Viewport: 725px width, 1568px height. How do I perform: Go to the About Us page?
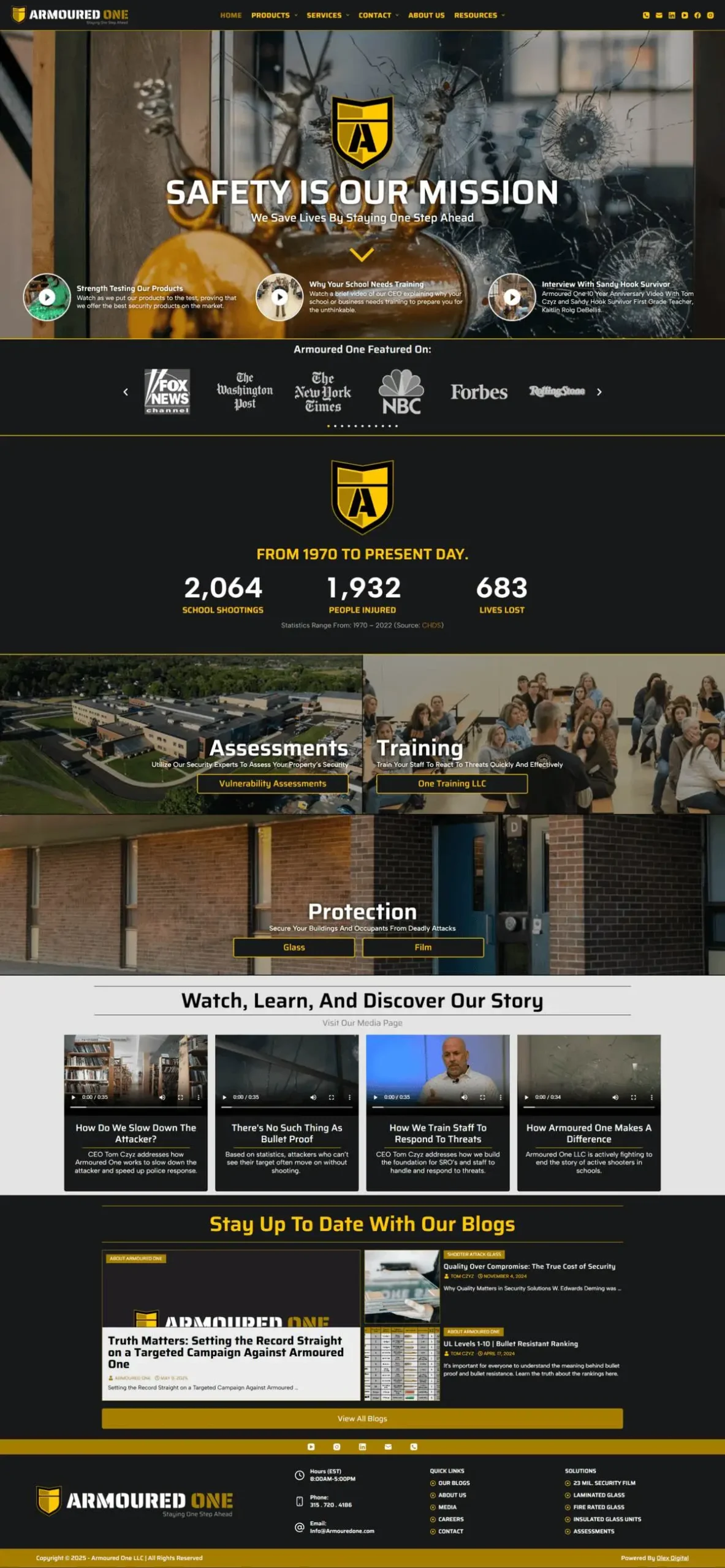click(426, 15)
